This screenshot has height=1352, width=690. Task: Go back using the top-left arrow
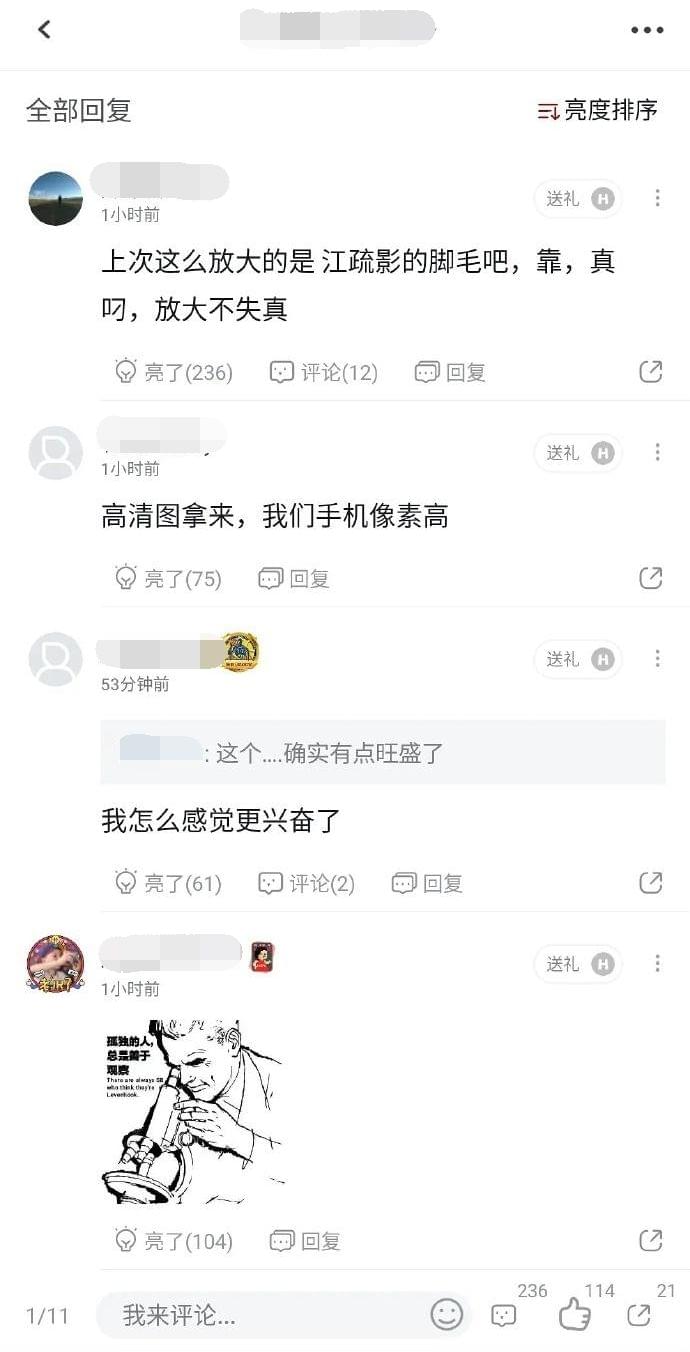(44, 30)
